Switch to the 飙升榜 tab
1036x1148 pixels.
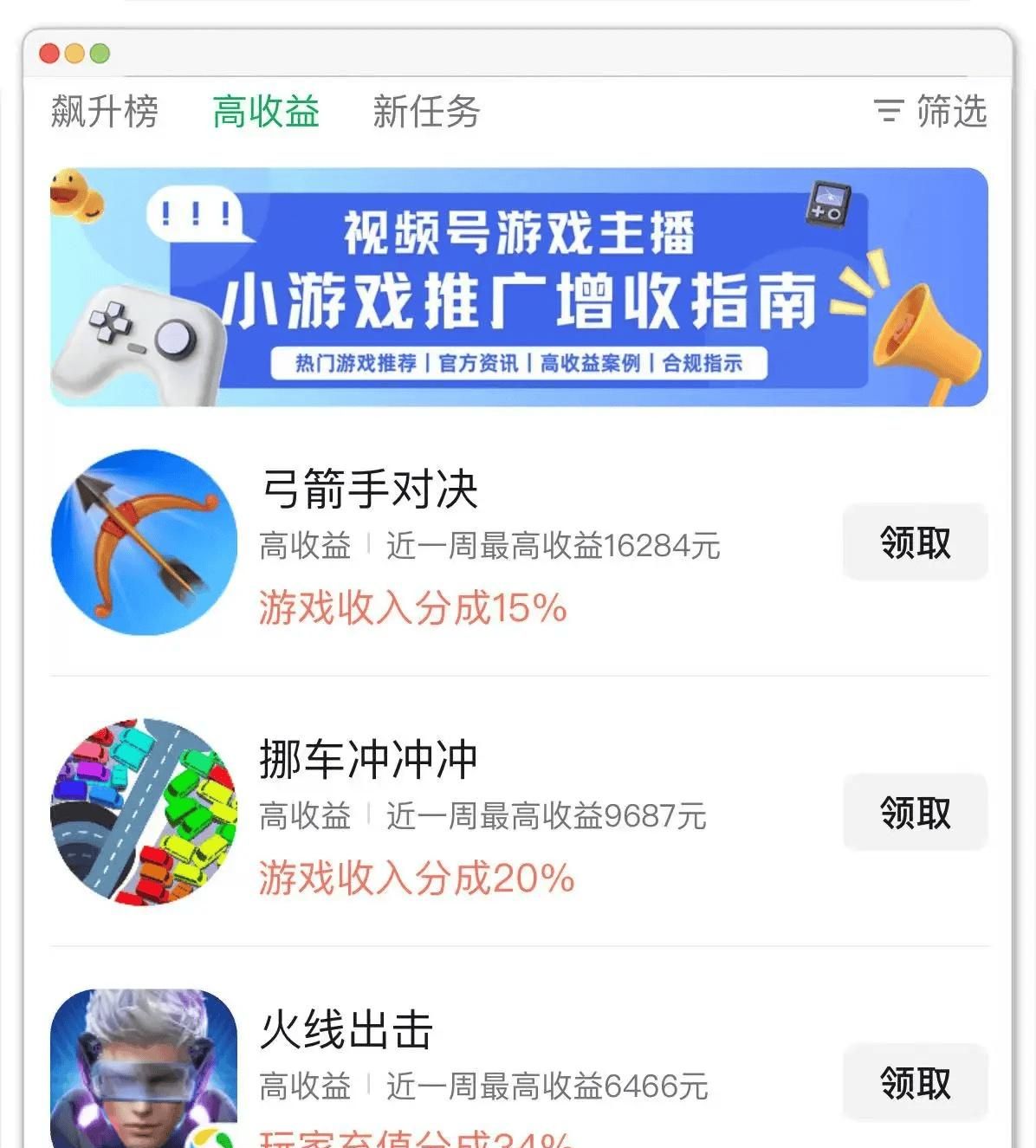click(x=105, y=112)
